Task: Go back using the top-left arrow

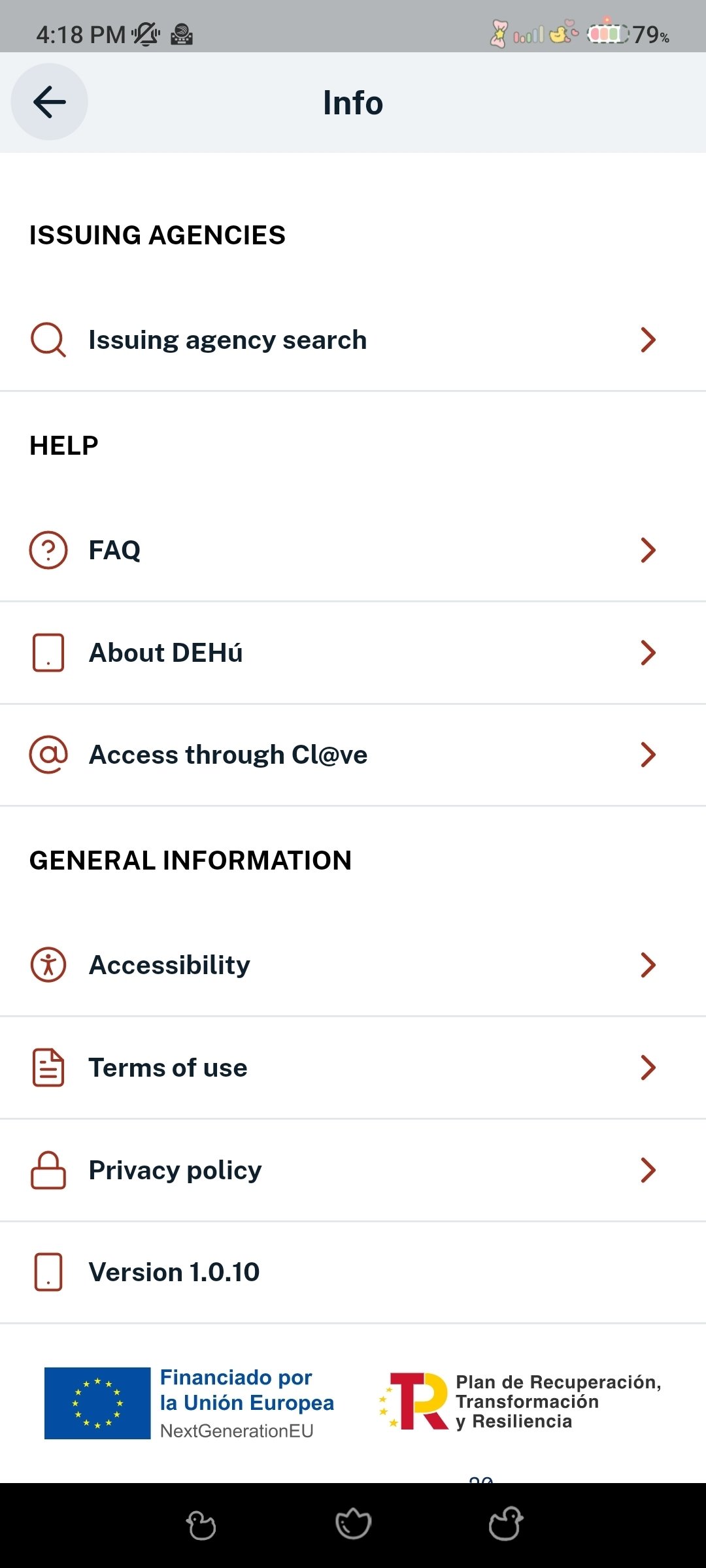Action: pyautogui.click(x=50, y=102)
